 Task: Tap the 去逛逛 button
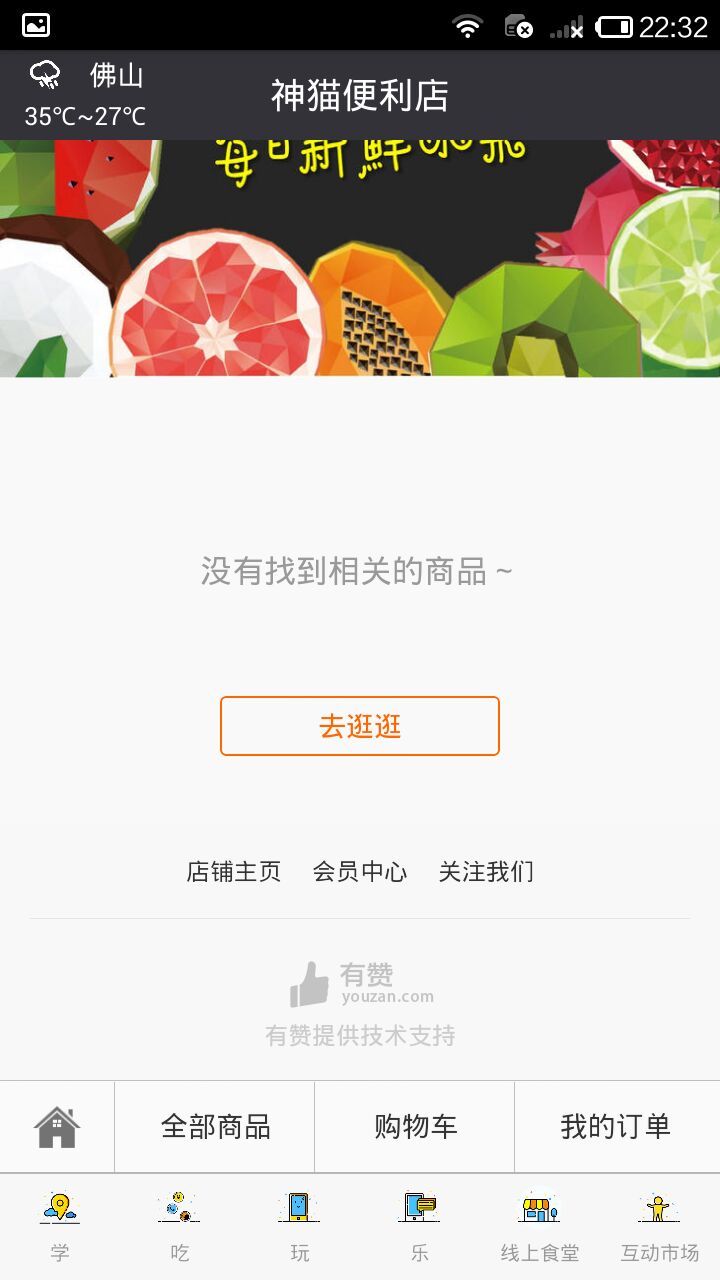tap(360, 726)
